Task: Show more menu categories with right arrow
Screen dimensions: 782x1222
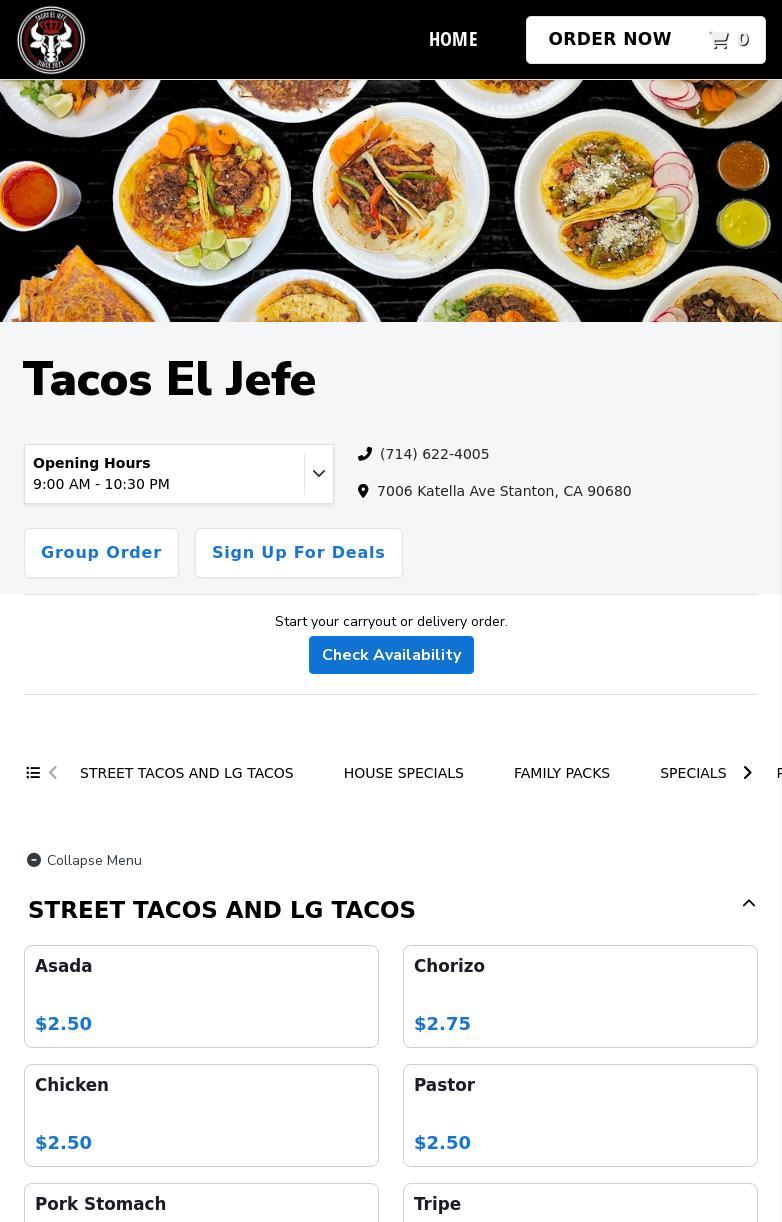Action: point(747,773)
